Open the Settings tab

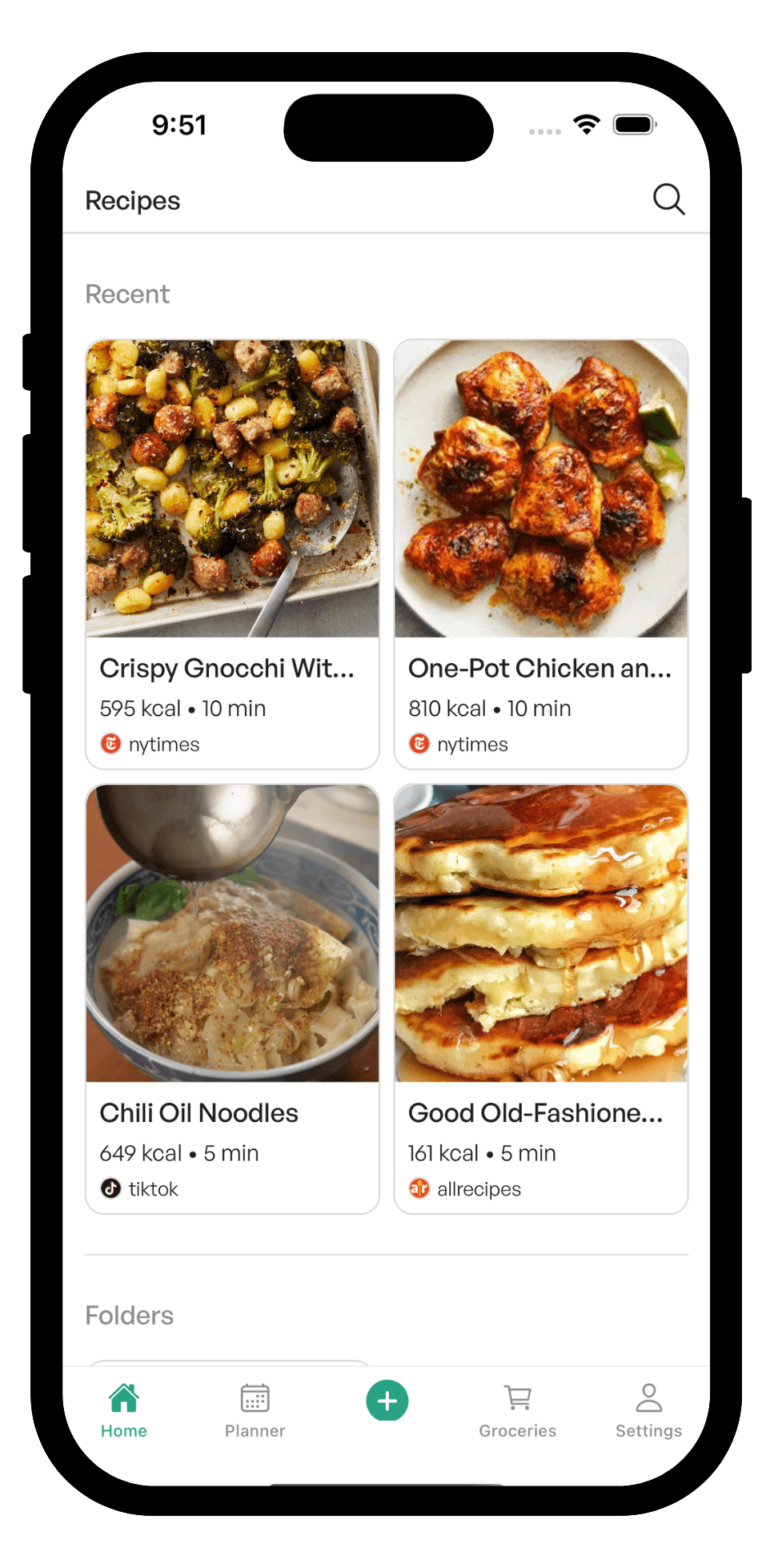click(x=648, y=1409)
